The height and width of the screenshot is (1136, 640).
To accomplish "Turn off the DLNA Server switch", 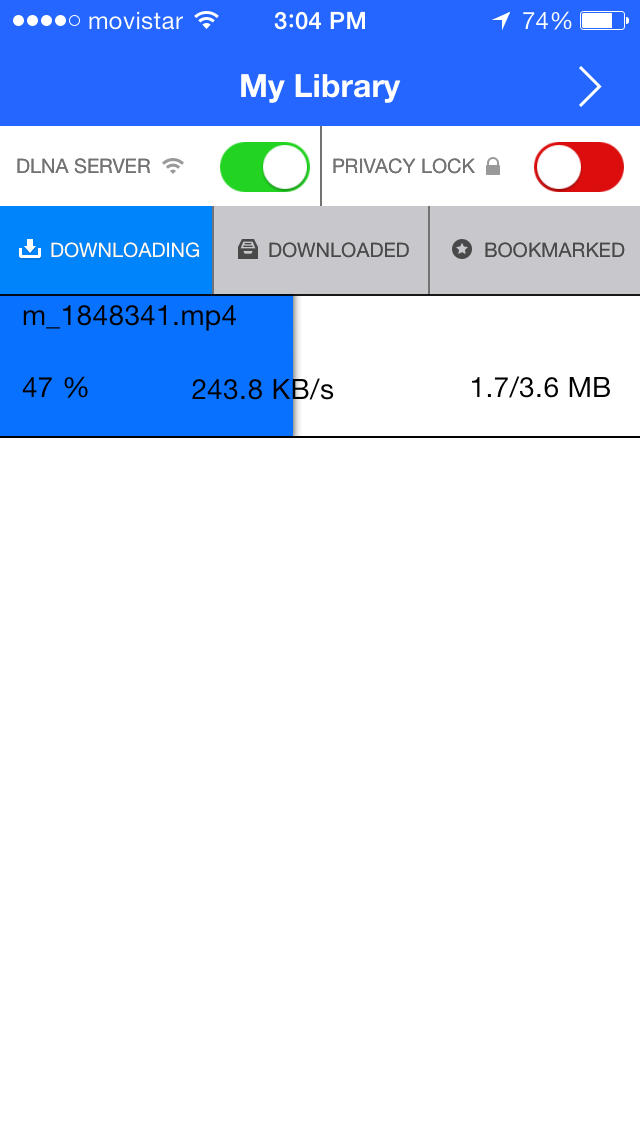I will (265, 167).
